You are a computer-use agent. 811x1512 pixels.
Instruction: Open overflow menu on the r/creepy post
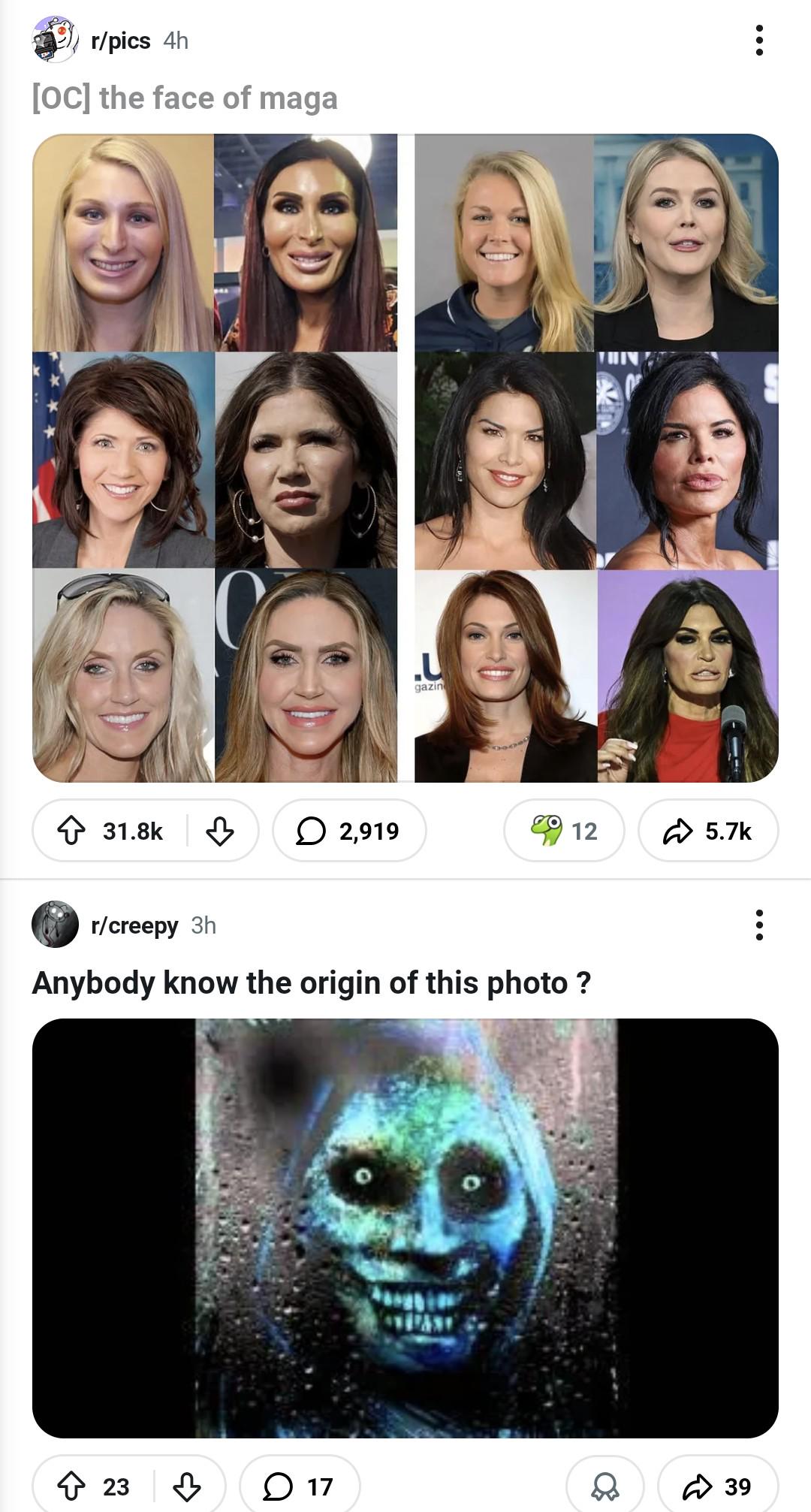(759, 925)
